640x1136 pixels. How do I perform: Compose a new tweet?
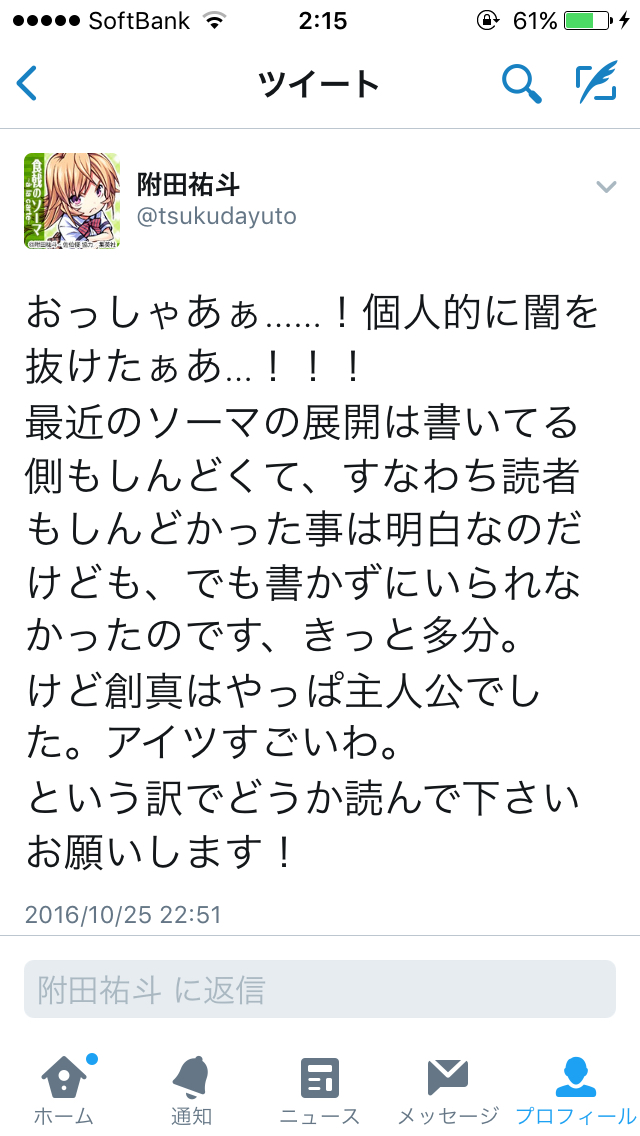596,84
